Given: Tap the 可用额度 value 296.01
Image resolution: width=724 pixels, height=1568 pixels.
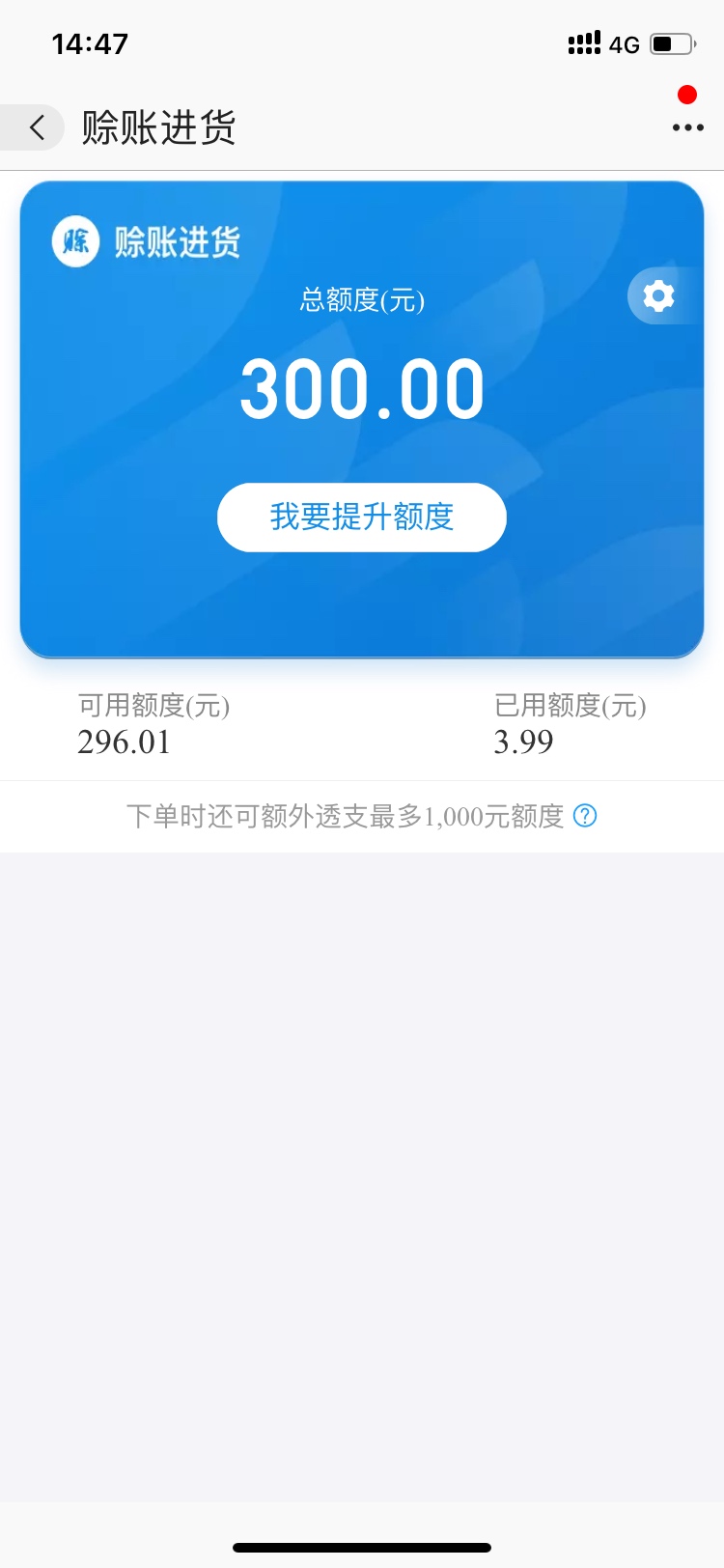Looking at the screenshot, I should tap(125, 742).
